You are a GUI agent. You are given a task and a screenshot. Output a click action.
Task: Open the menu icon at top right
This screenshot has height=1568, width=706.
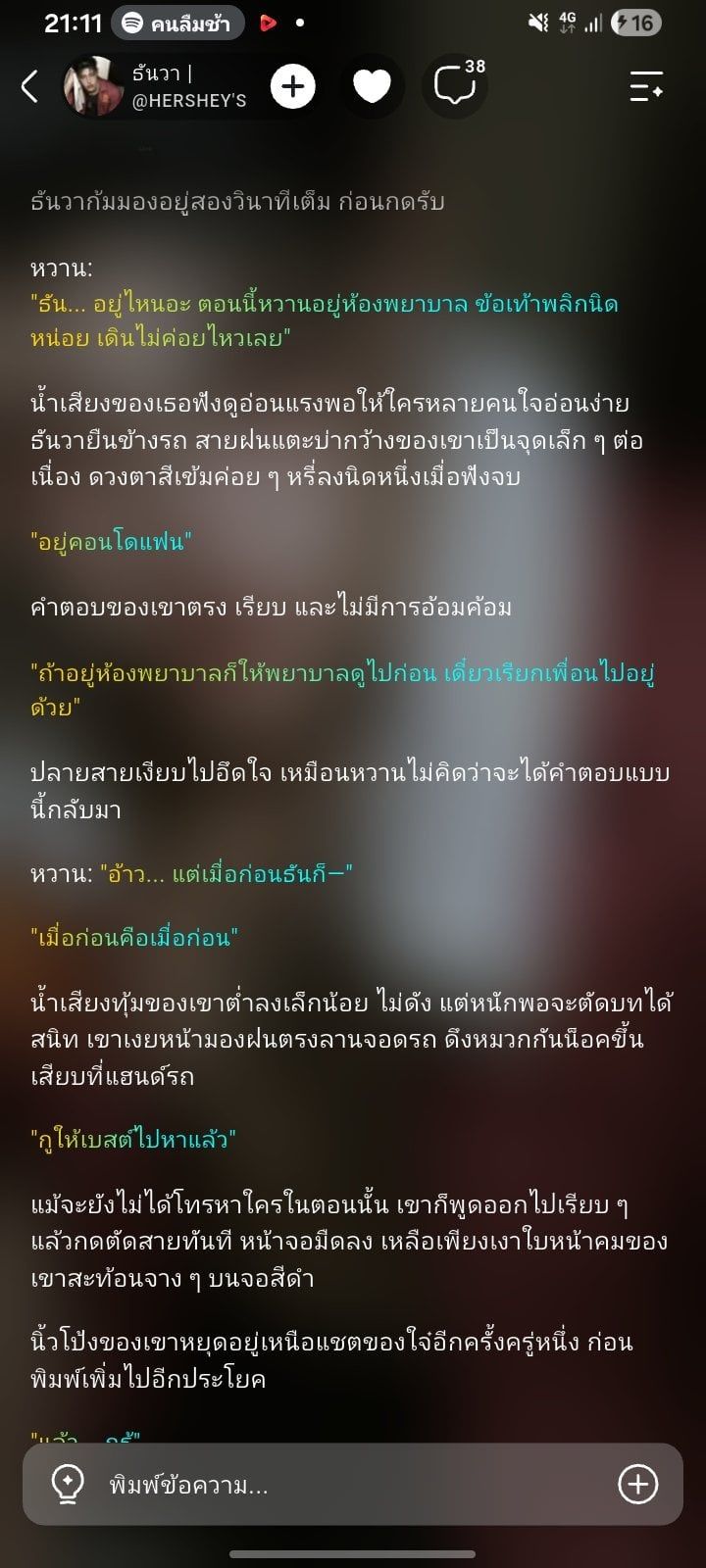[646, 86]
